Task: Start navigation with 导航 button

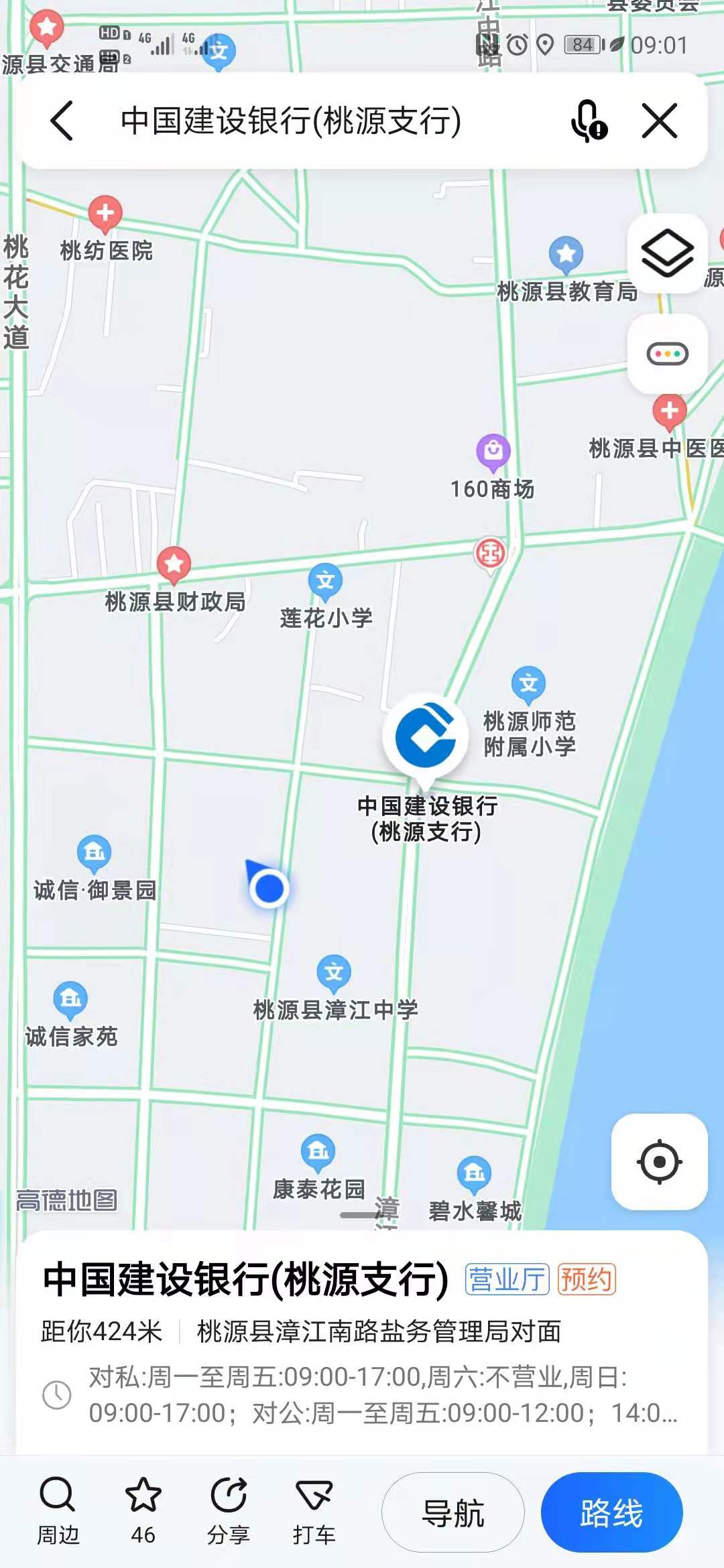Action: click(453, 1512)
